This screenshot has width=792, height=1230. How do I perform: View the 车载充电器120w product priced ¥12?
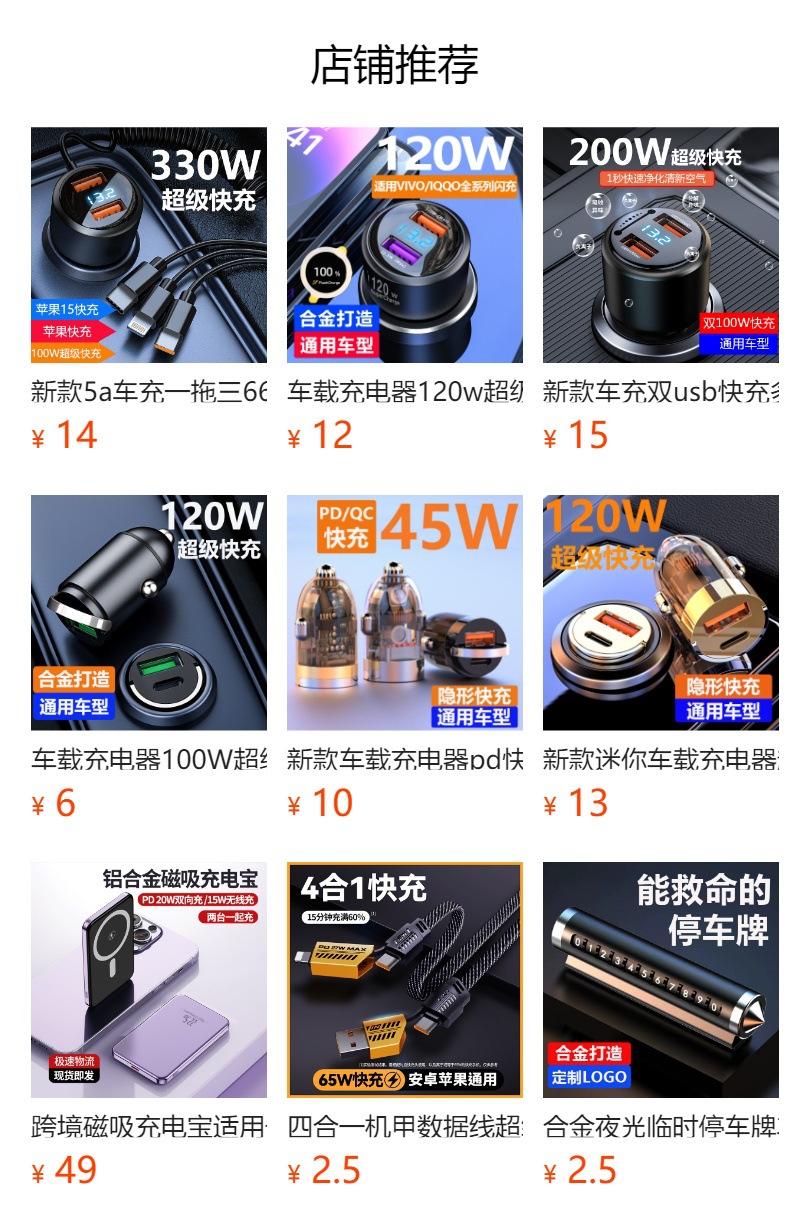click(405, 245)
